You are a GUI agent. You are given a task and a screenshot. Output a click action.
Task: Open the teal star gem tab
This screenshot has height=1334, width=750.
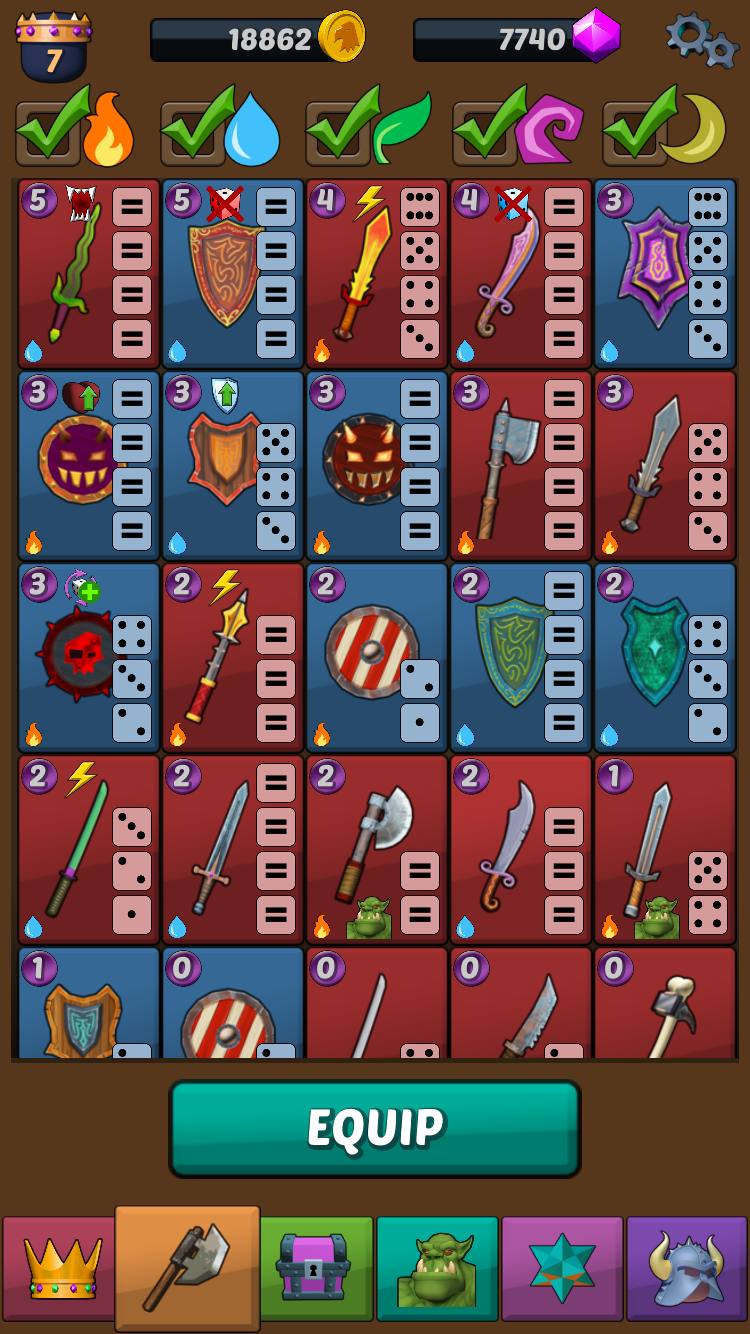[x=562, y=1269]
